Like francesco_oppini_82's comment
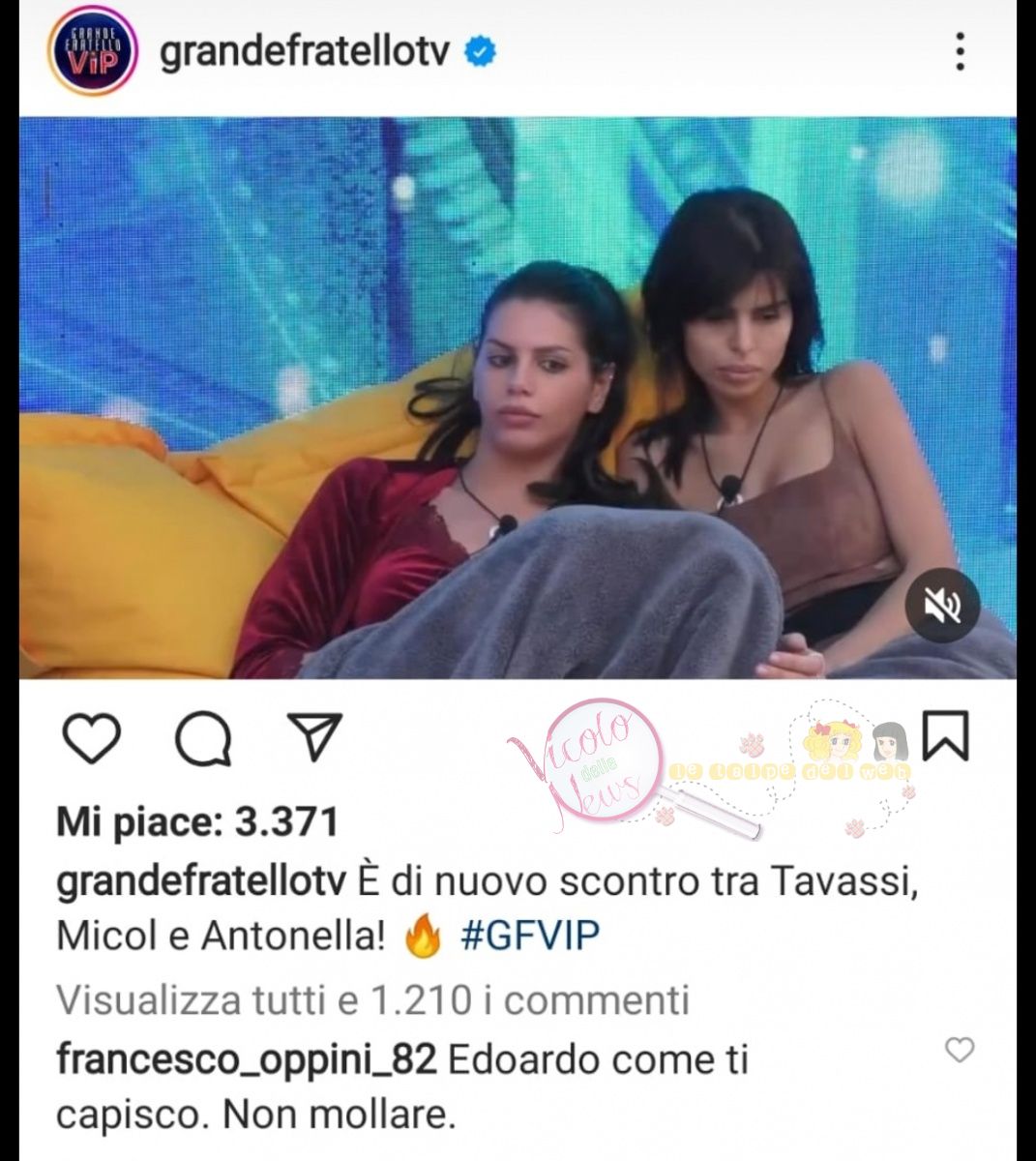1036x1161 pixels. coord(959,1050)
